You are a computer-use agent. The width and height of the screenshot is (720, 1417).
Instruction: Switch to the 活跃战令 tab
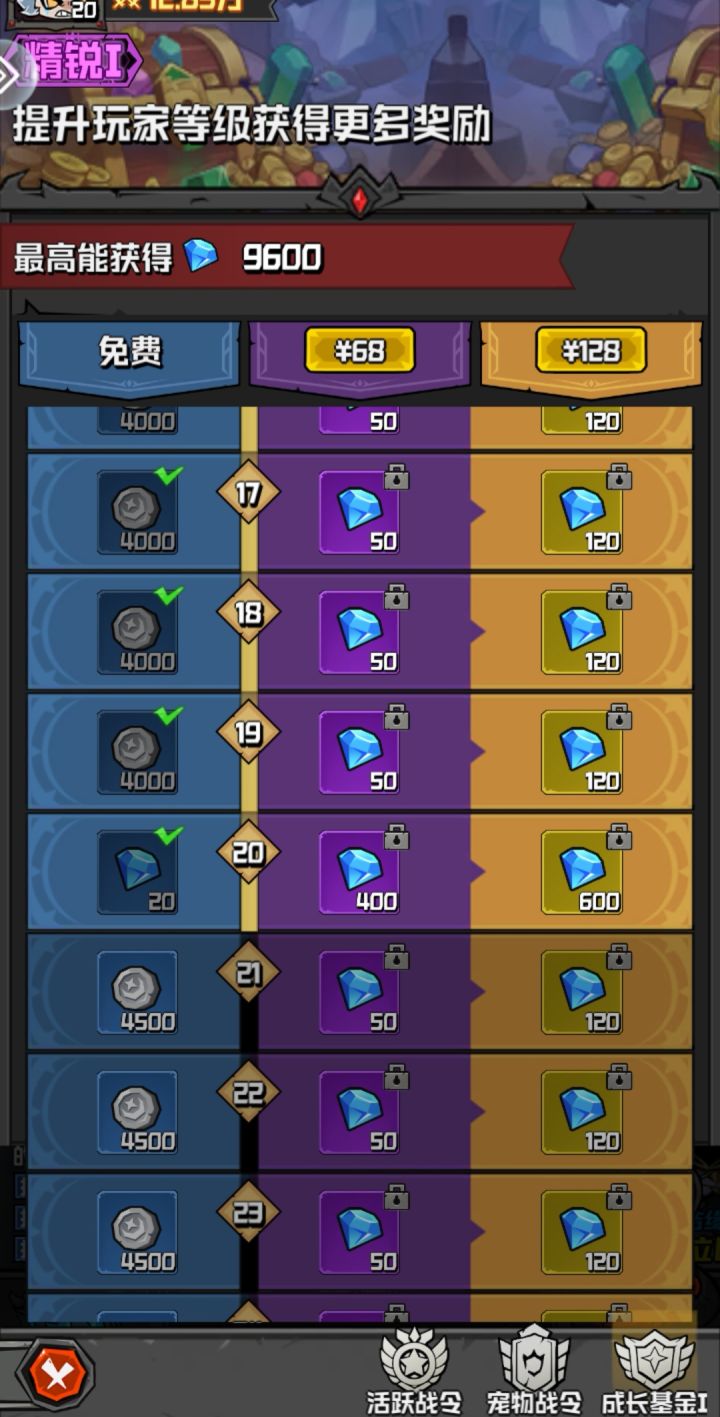pyautogui.click(x=415, y=1373)
